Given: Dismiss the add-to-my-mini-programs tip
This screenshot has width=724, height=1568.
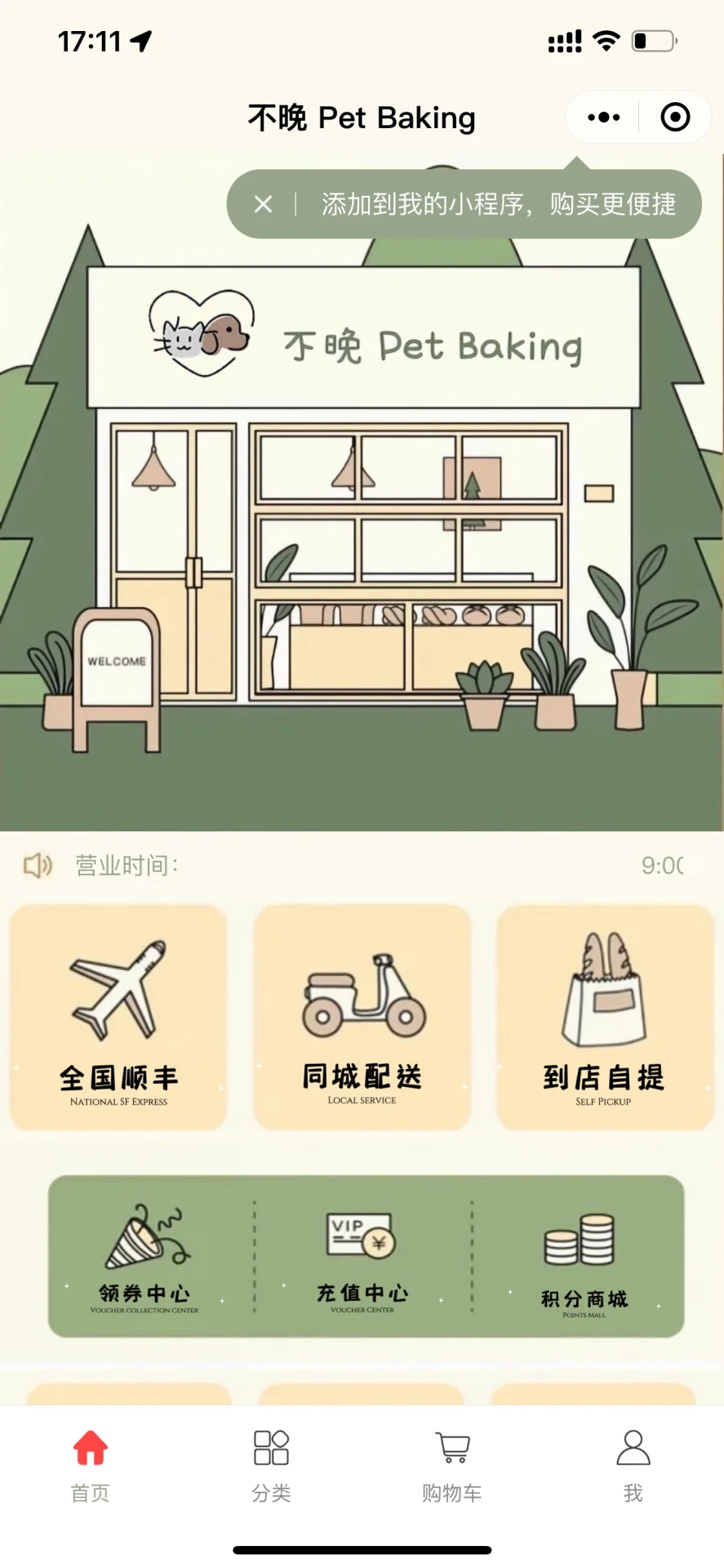Looking at the screenshot, I should click(x=263, y=204).
